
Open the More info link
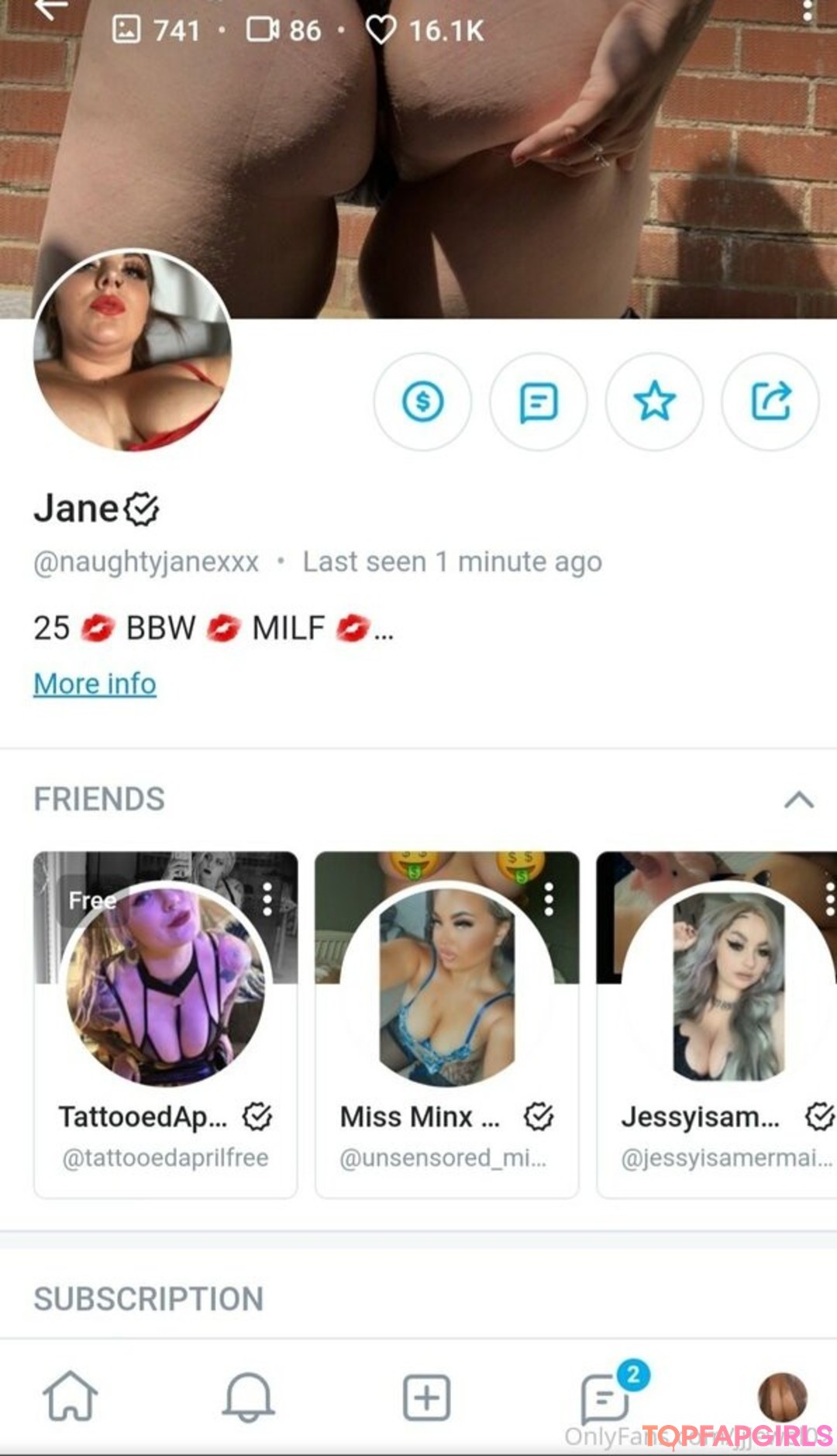[95, 684]
